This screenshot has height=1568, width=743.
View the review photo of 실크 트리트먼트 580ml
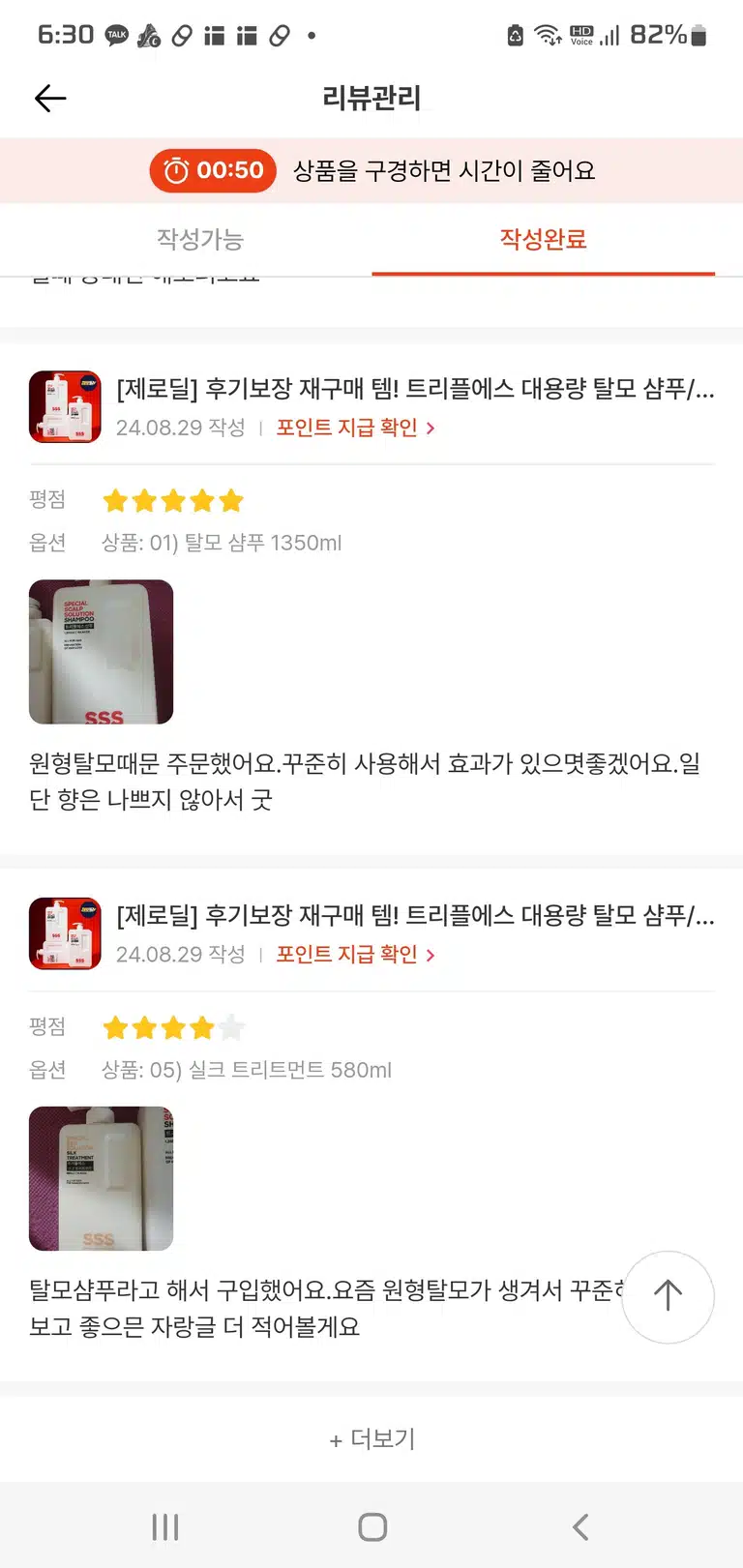tap(101, 1178)
